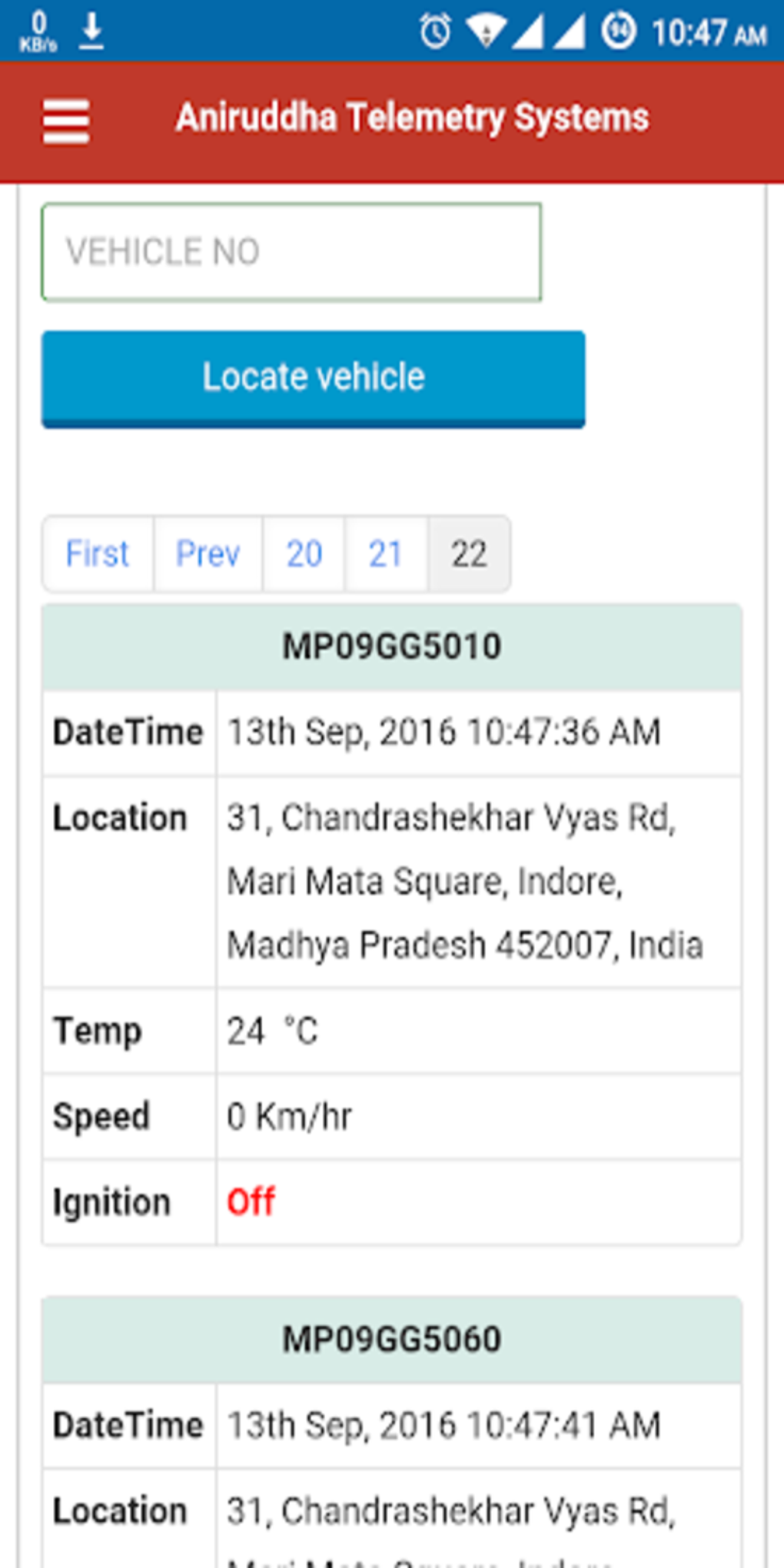Open the hamburger drawer menu
Viewport: 784px width, 1568px height.
point(66,121)
